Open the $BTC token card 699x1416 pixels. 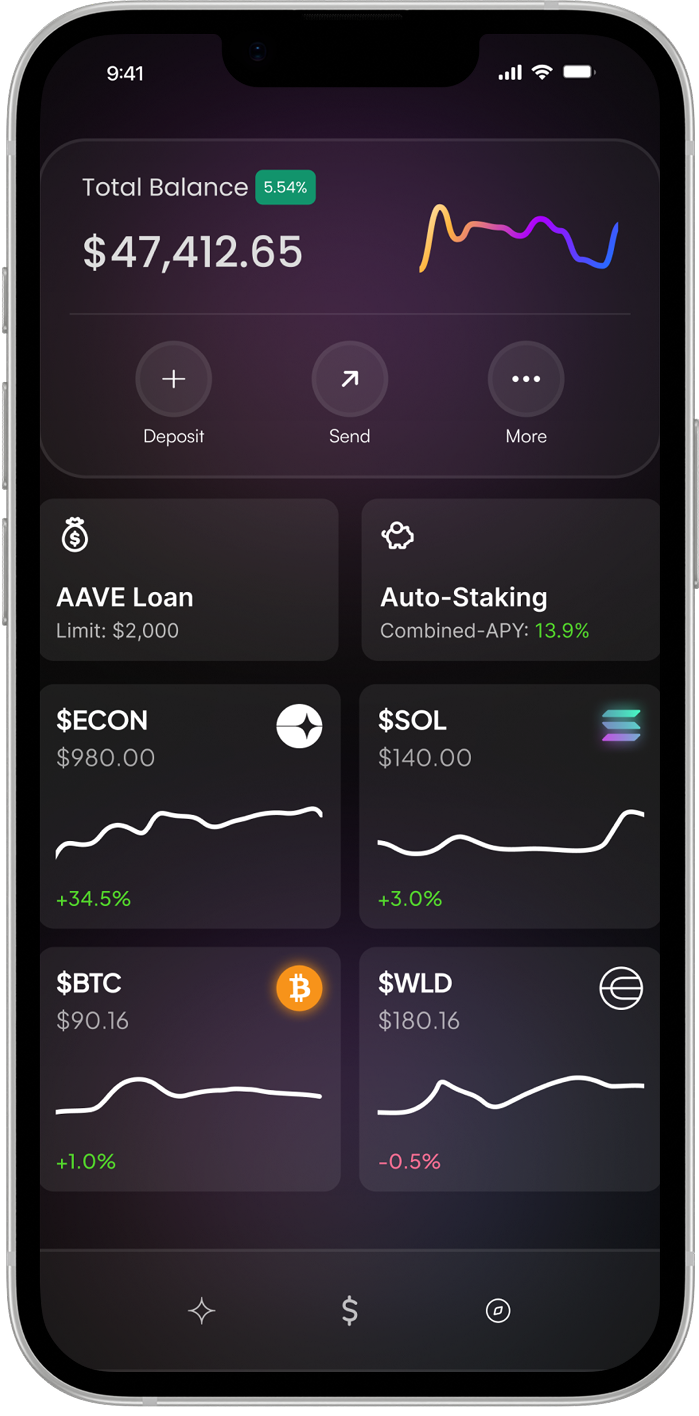pyautogui.click(x=190, y=1069)
